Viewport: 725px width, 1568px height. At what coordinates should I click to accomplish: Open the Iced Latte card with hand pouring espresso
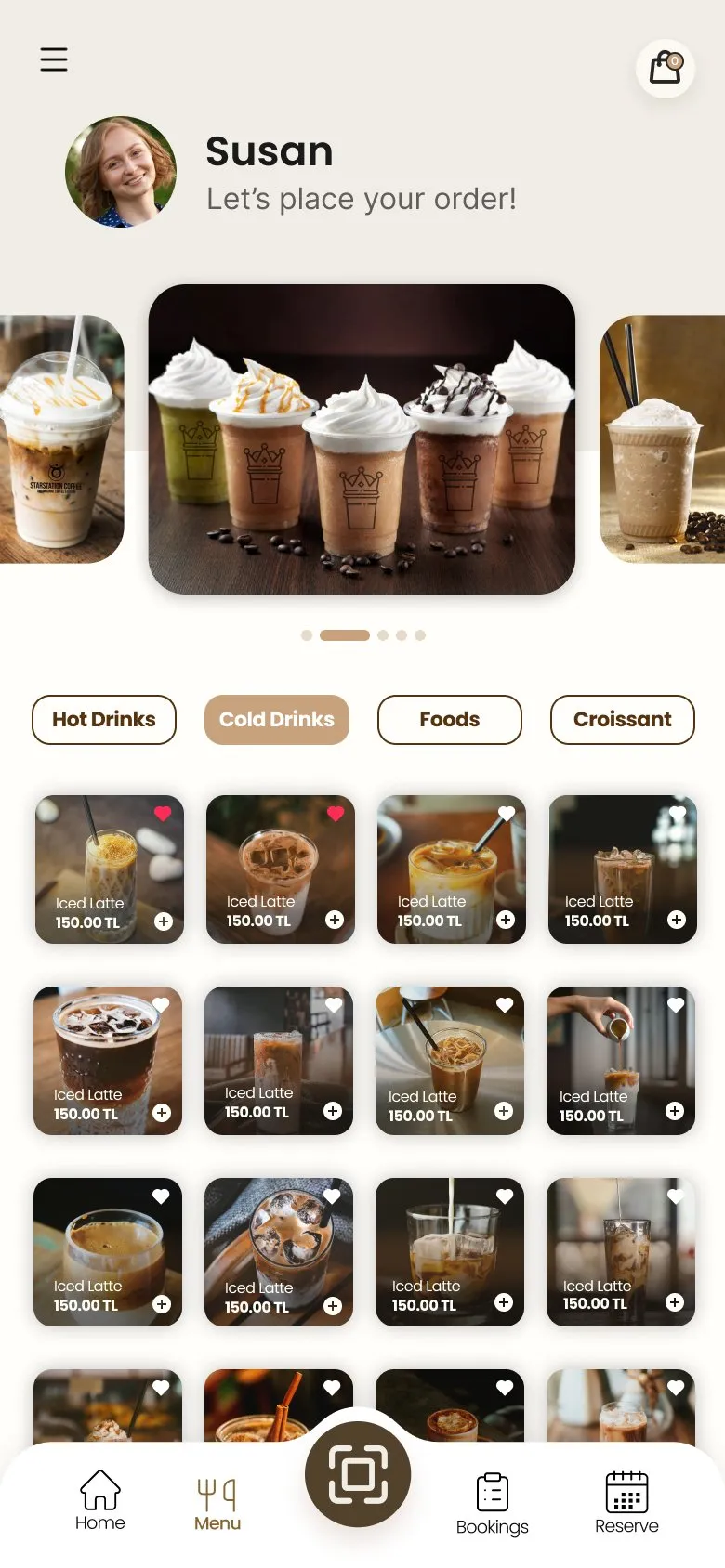pos(621,1061)
